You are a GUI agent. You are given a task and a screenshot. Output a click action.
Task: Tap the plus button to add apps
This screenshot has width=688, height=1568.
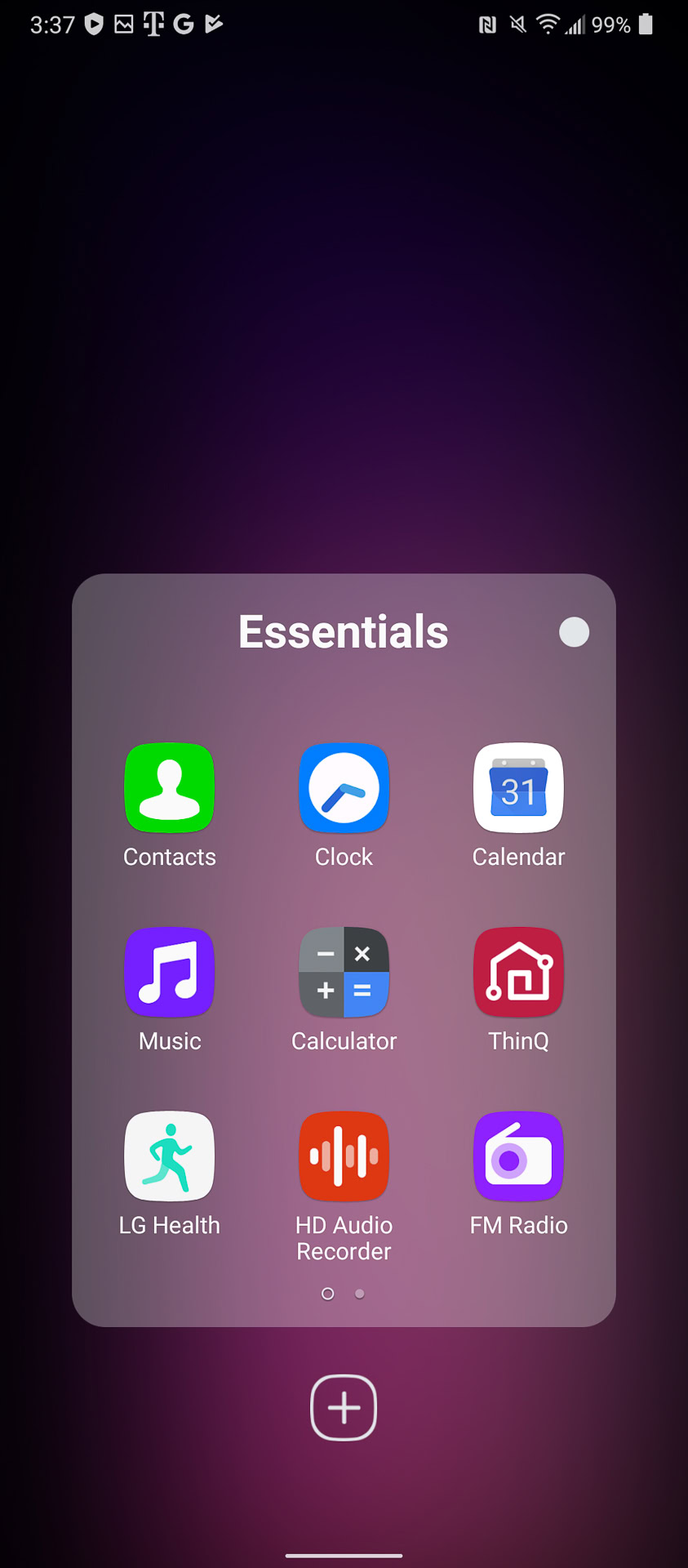coord(344,1408)
